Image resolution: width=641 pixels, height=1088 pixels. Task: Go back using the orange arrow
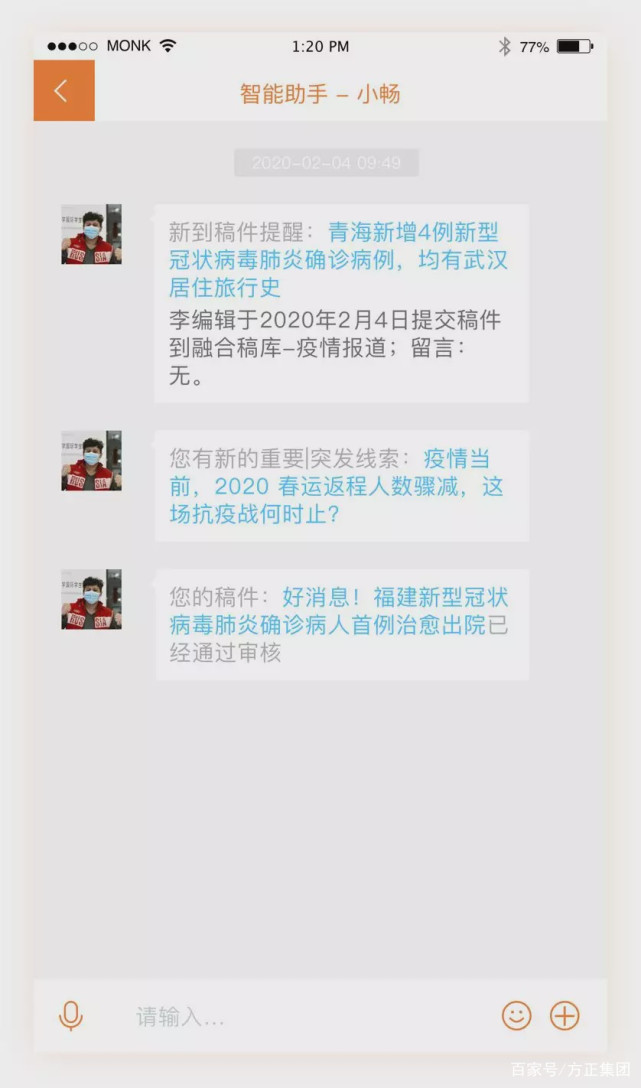tap(64, 90)
